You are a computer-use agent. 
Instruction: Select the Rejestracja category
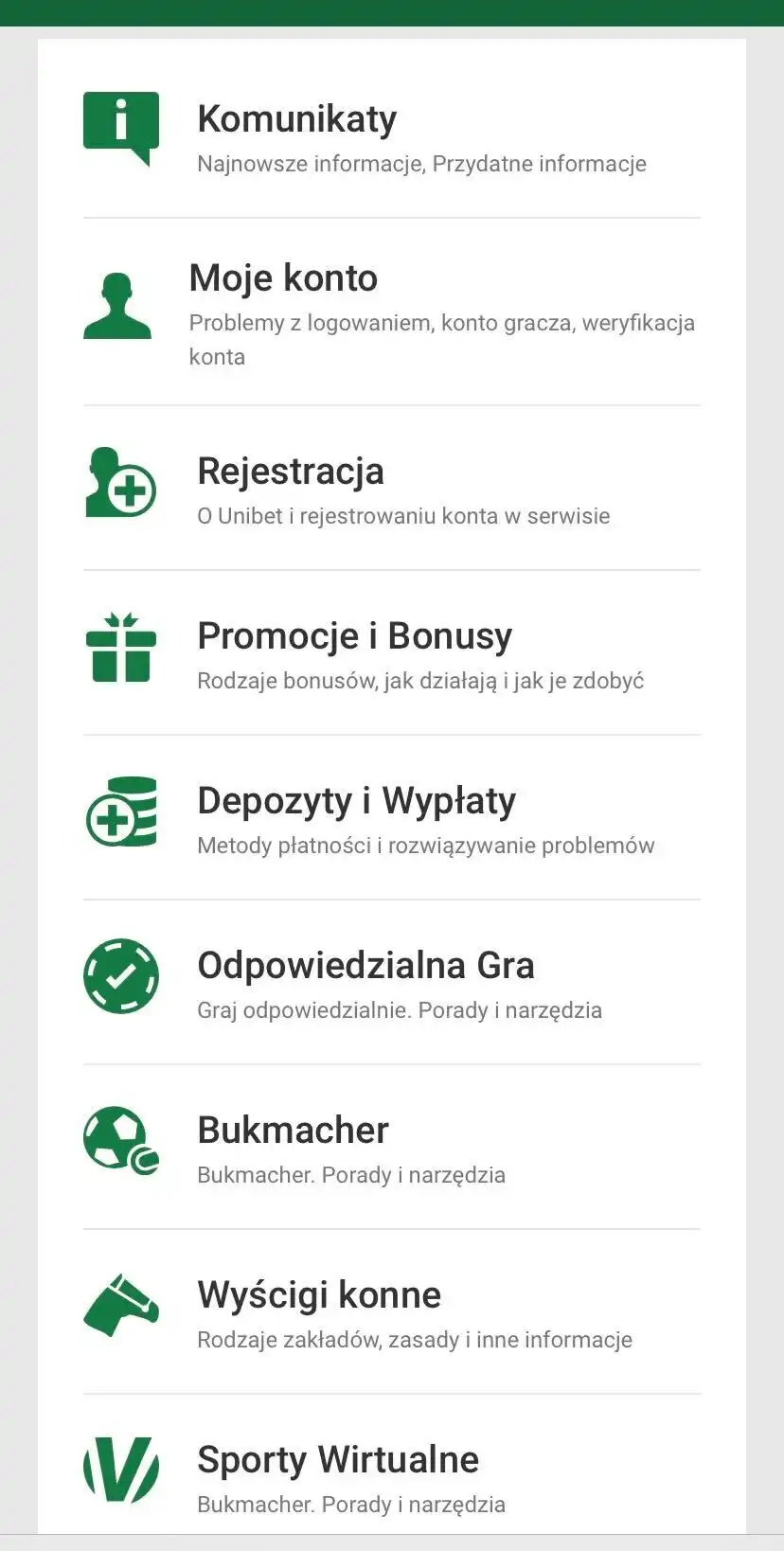tap(290, 472)
